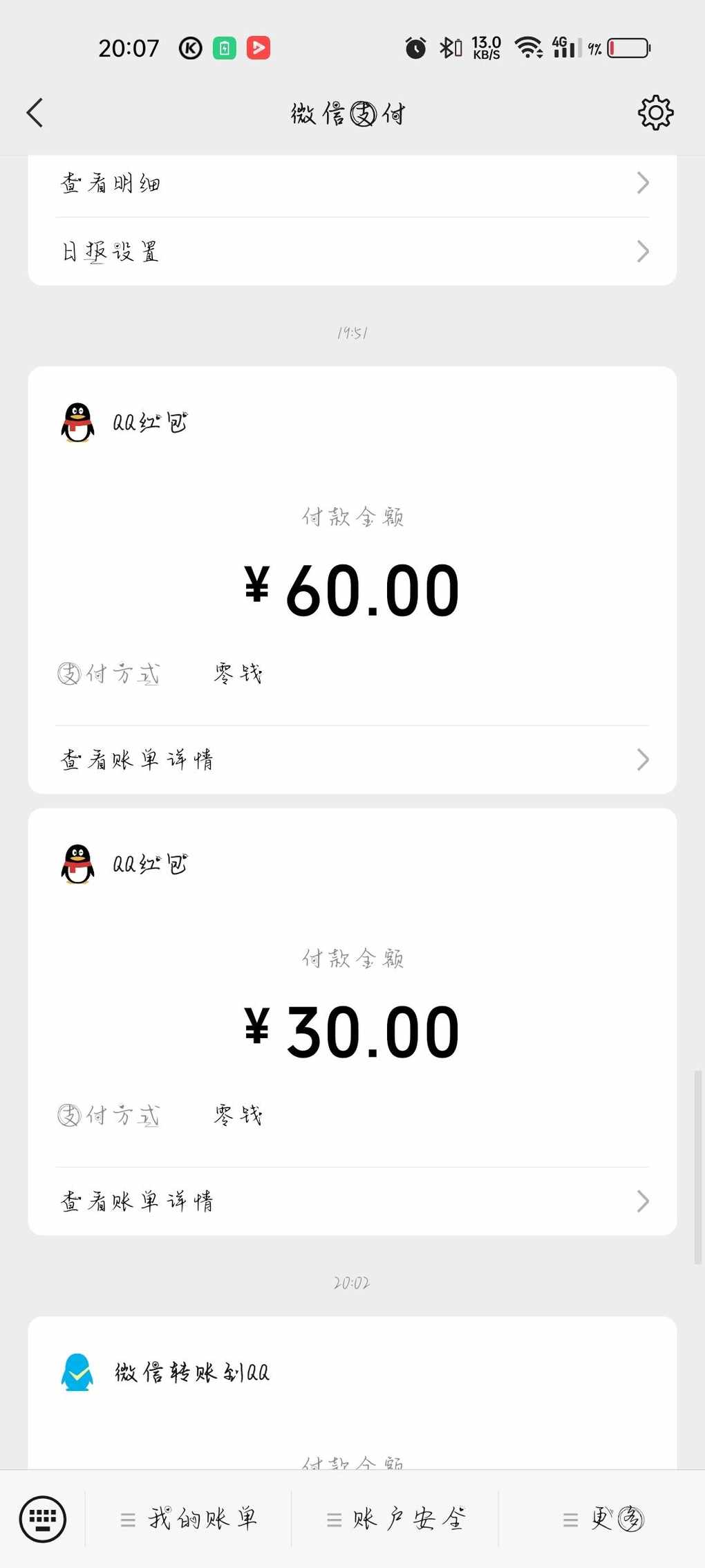
Task: Switch to keyboard input mode
Action: (x=43, y=1519)
